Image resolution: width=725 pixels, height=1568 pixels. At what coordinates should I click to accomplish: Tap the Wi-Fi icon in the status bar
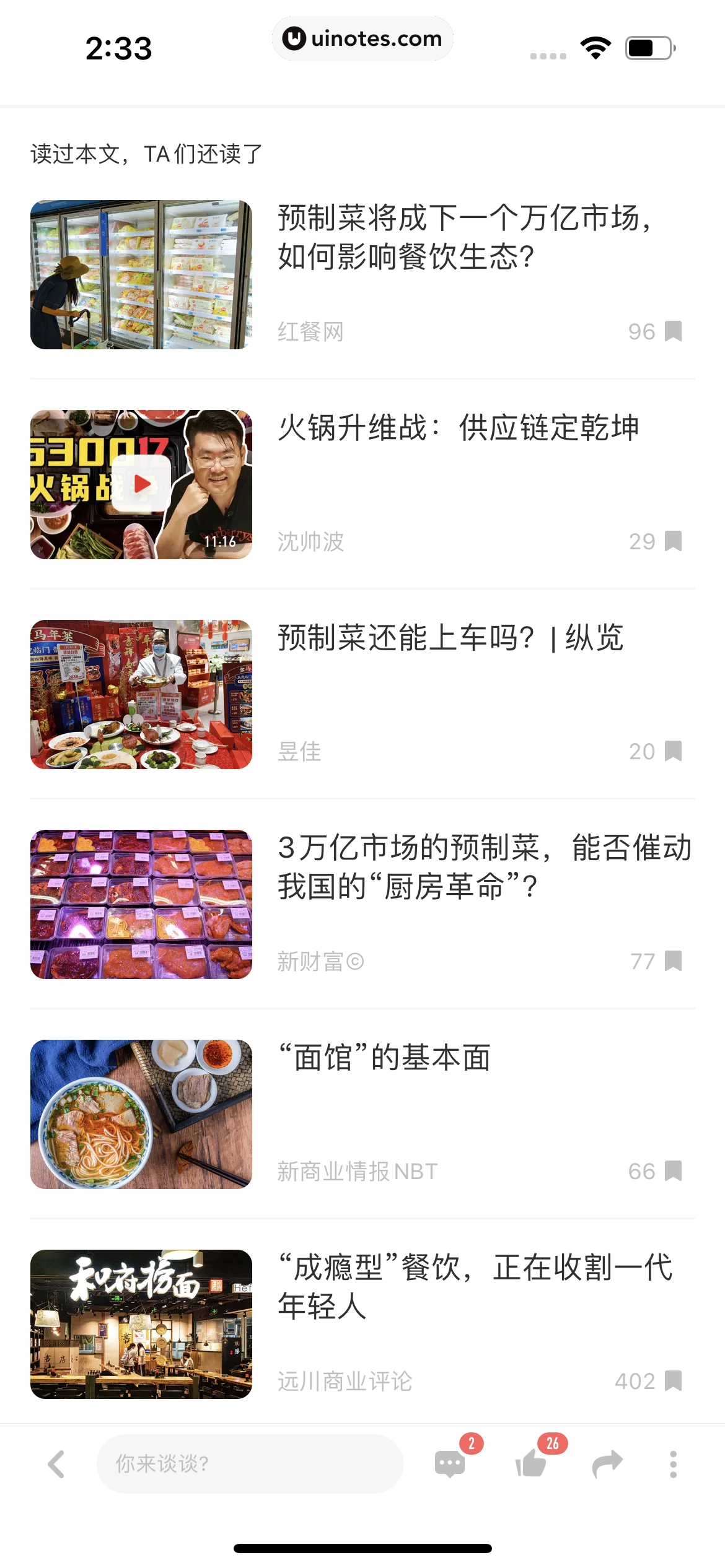[596, 46]
